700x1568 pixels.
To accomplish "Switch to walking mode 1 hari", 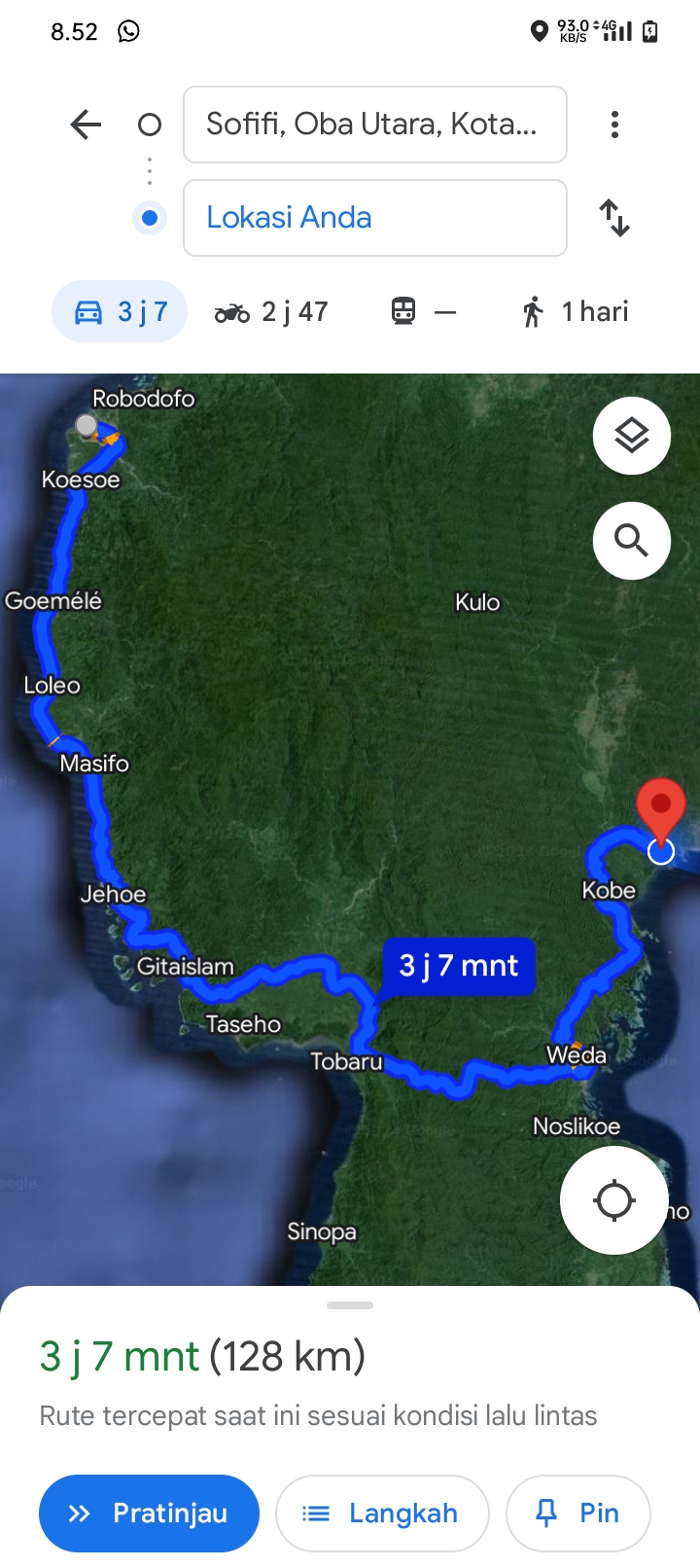I will coord(576,311).
